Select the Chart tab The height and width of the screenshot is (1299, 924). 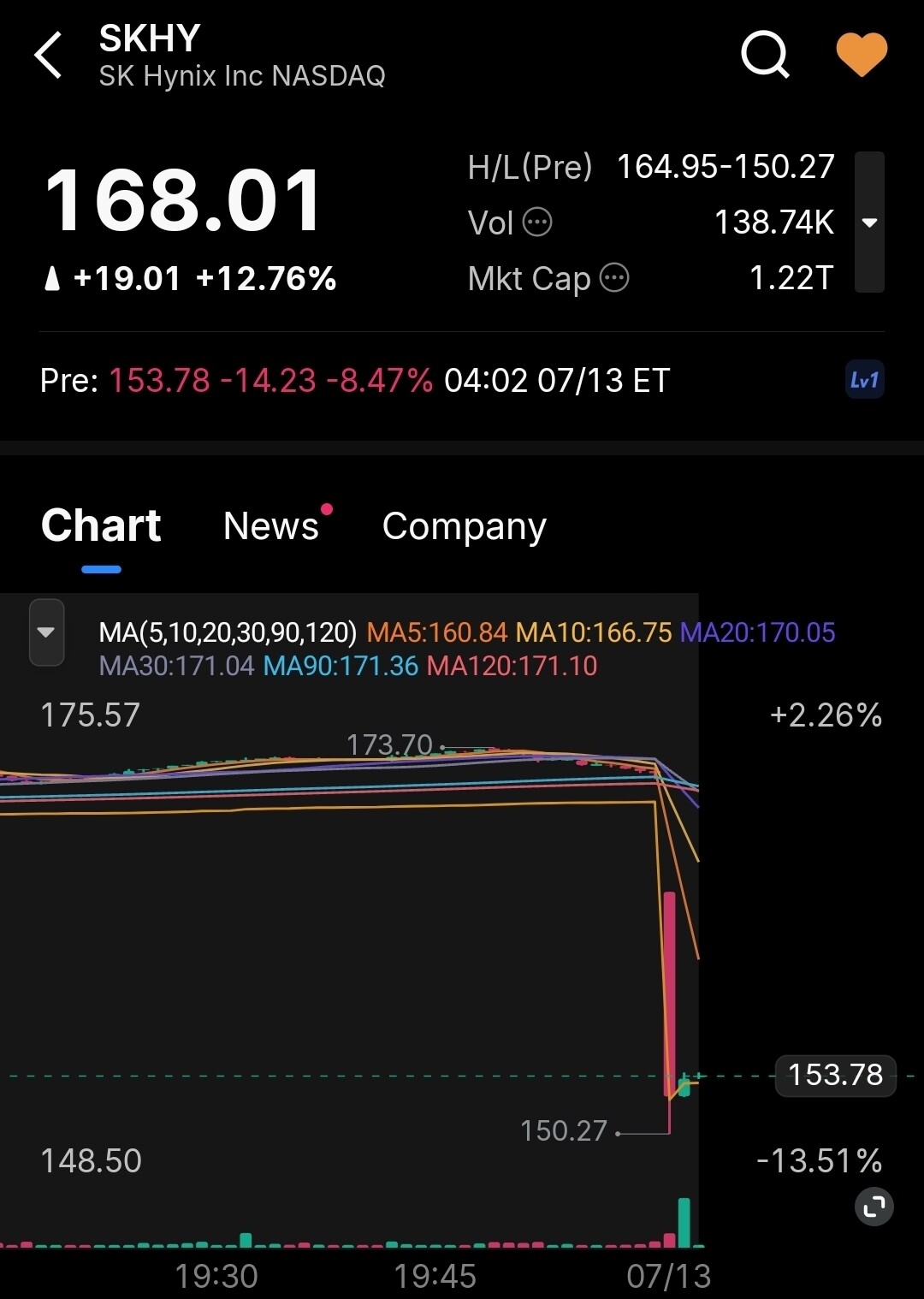(101, 525)
